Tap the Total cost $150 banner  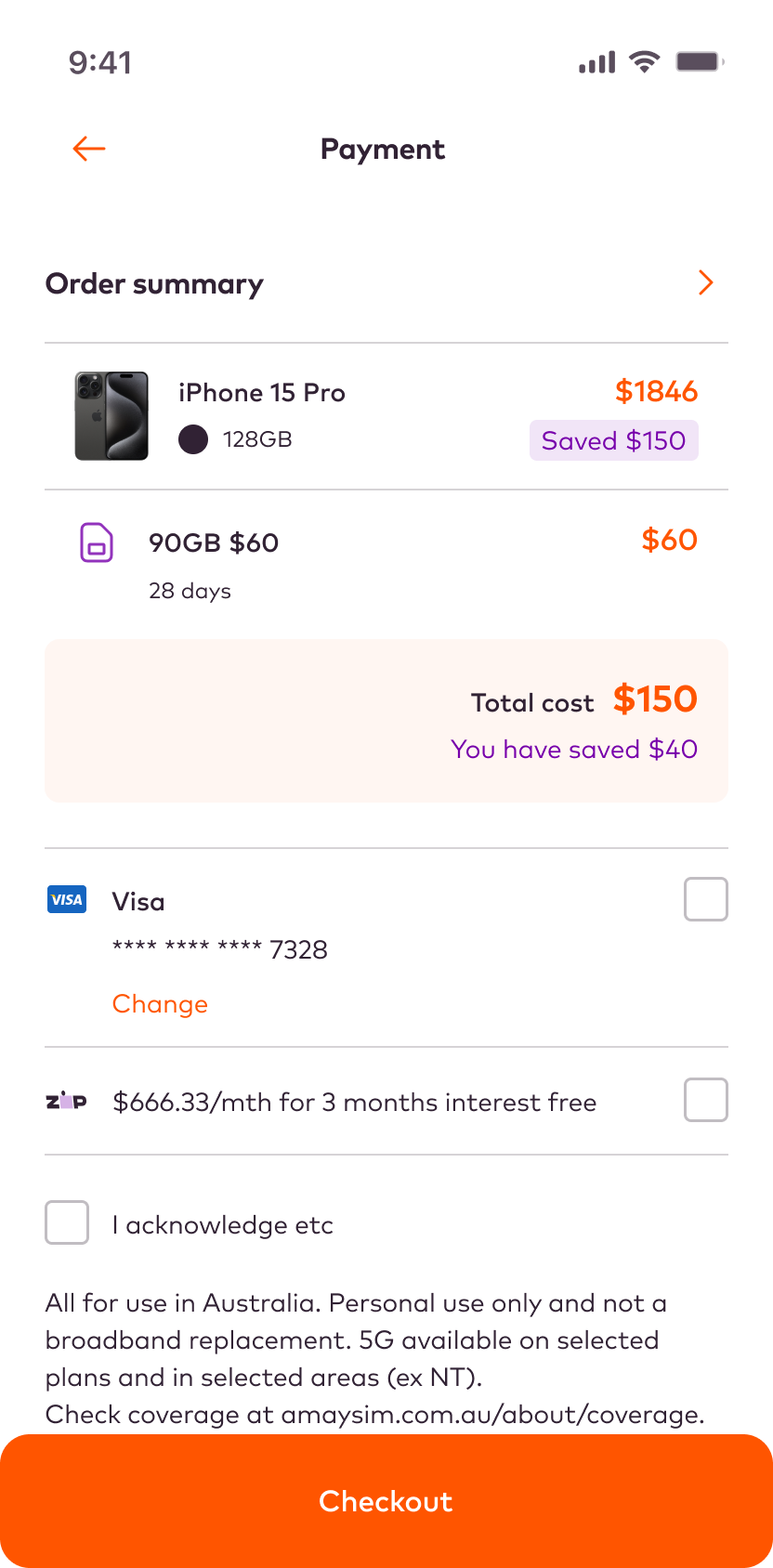click(x=386, y=721)
